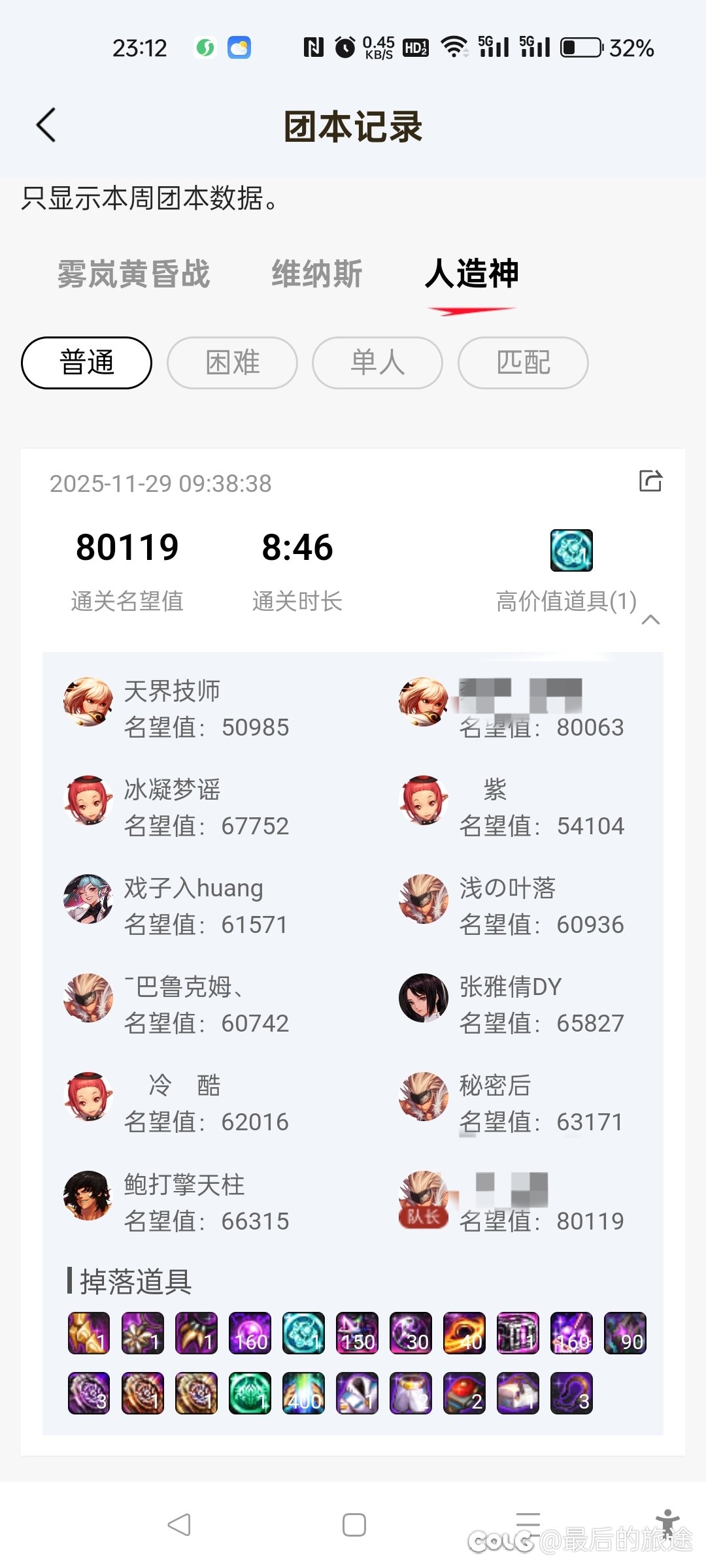Switch to the 维纳斯 tab
The width and height of the screenshot is (706, 1568).
[x=317, y=274]
